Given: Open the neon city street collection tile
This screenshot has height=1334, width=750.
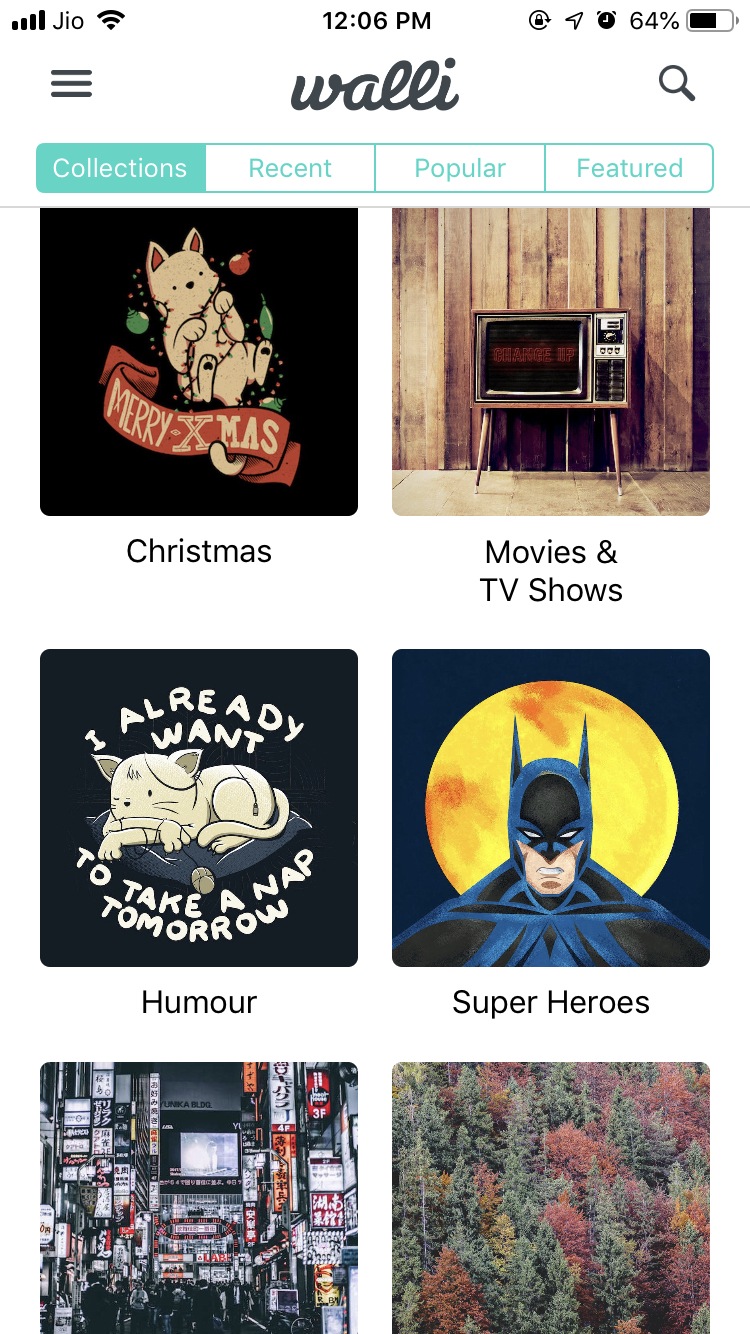Looking at the screenshot, I should [199, 1198].
